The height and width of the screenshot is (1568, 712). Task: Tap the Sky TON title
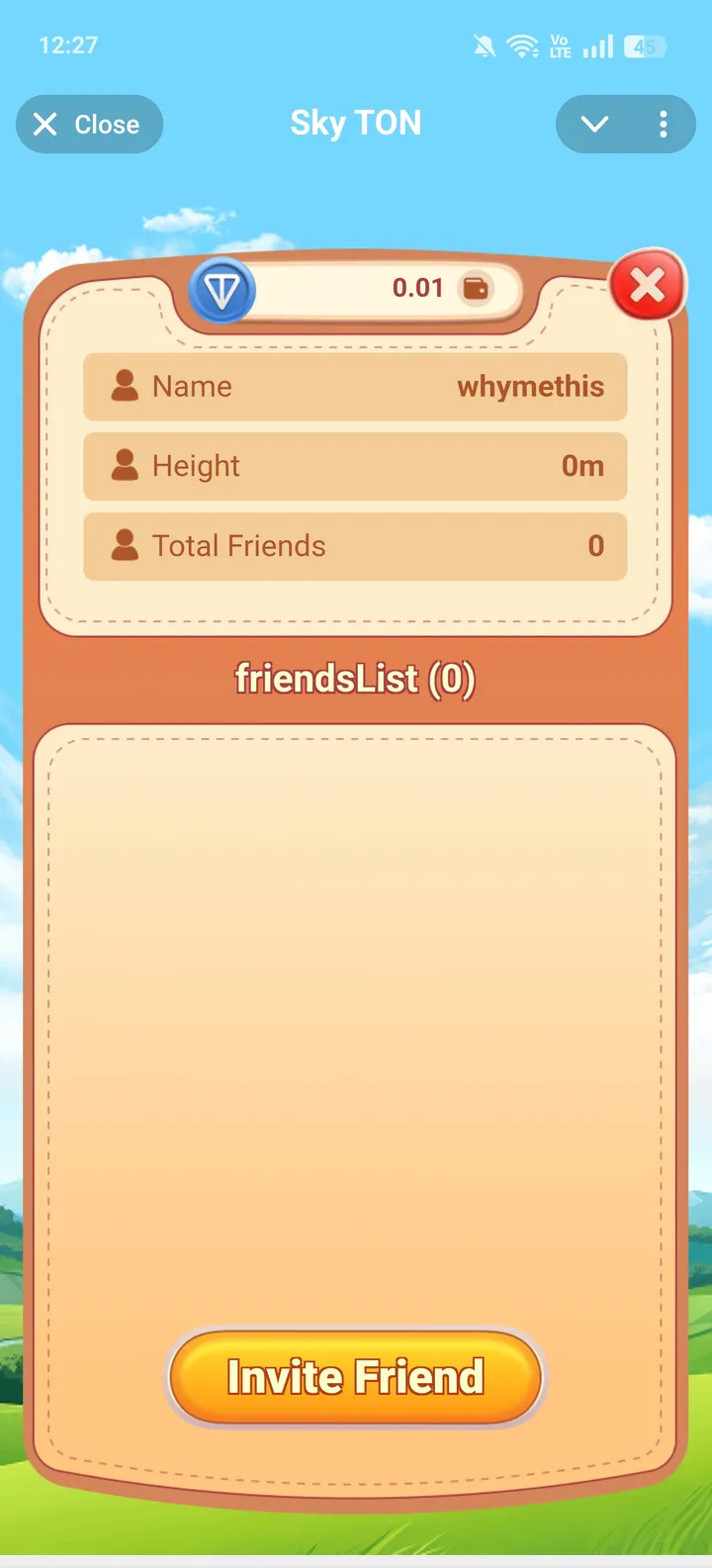356,122
